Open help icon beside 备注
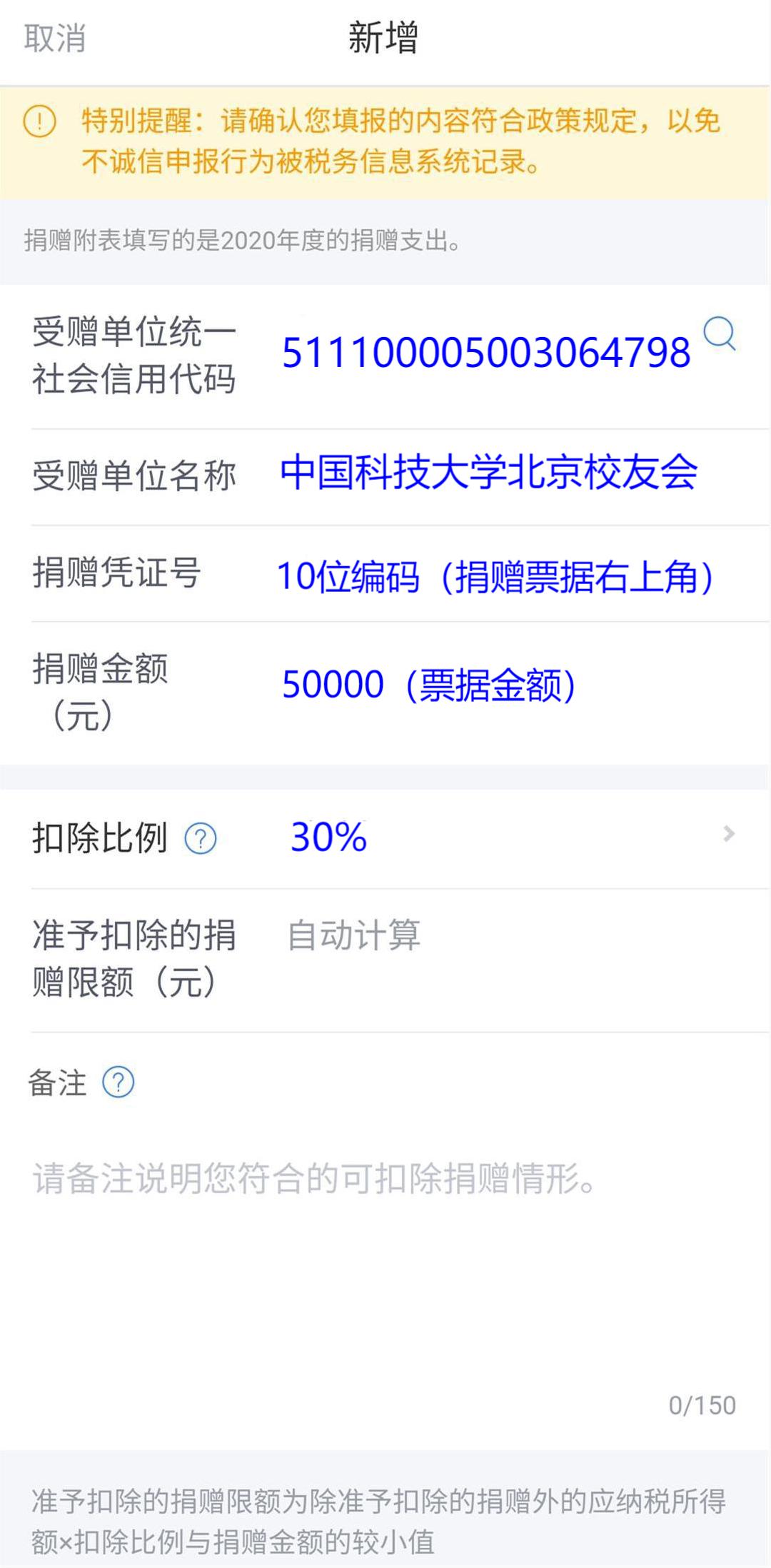Screen dimensions: 771x1568 pyautogui.click(x=119, y=1082)
